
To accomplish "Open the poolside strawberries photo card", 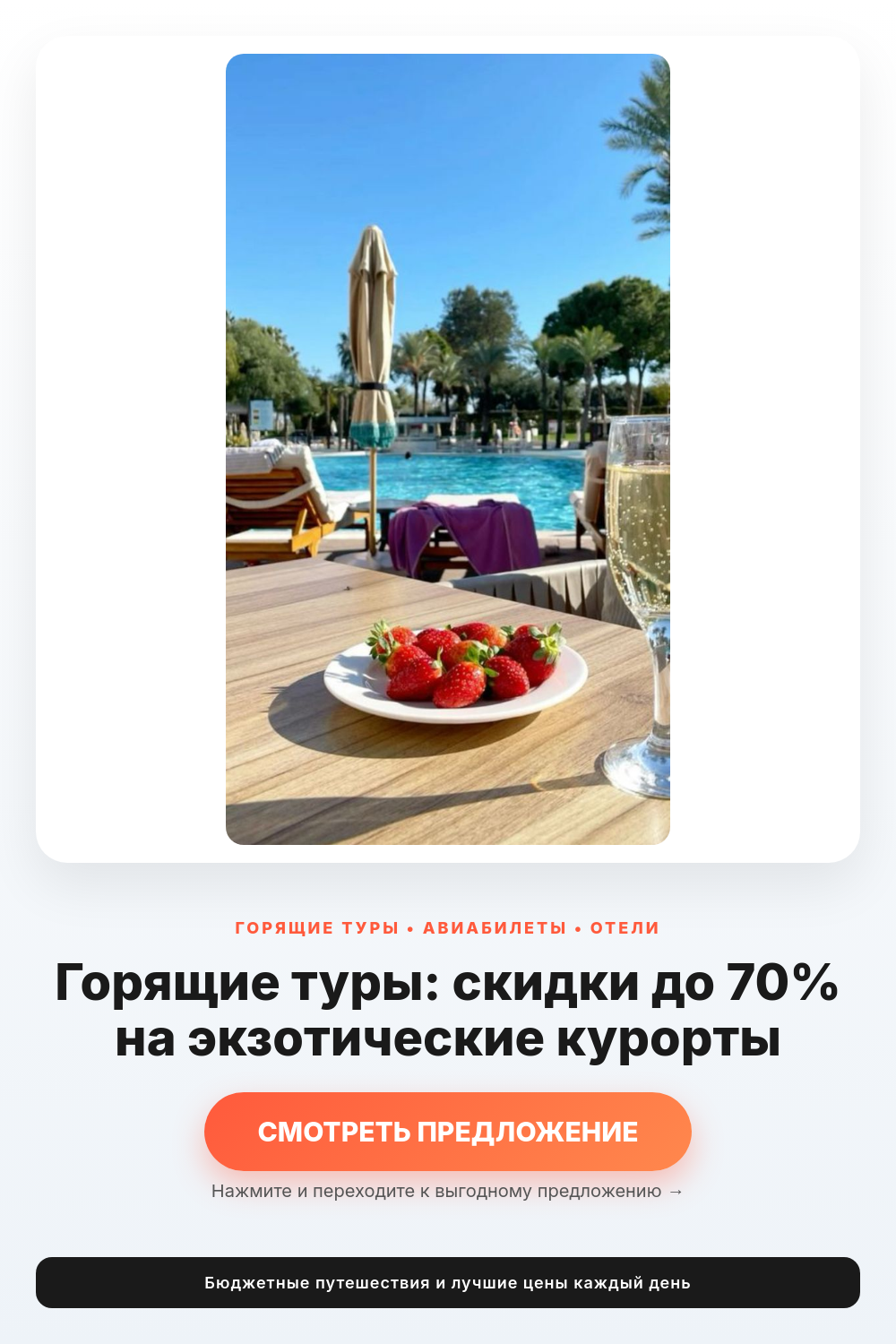I will pos(448,449).
